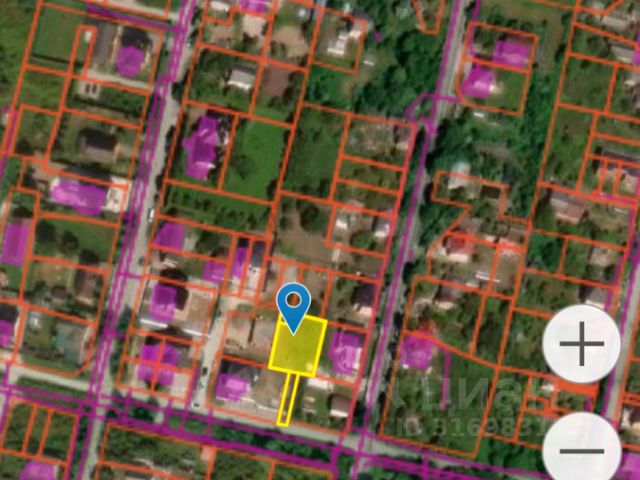This screenshot has width=640, height=480.
Task: Tap the blue location pin marker
Action: pos(293,304)
